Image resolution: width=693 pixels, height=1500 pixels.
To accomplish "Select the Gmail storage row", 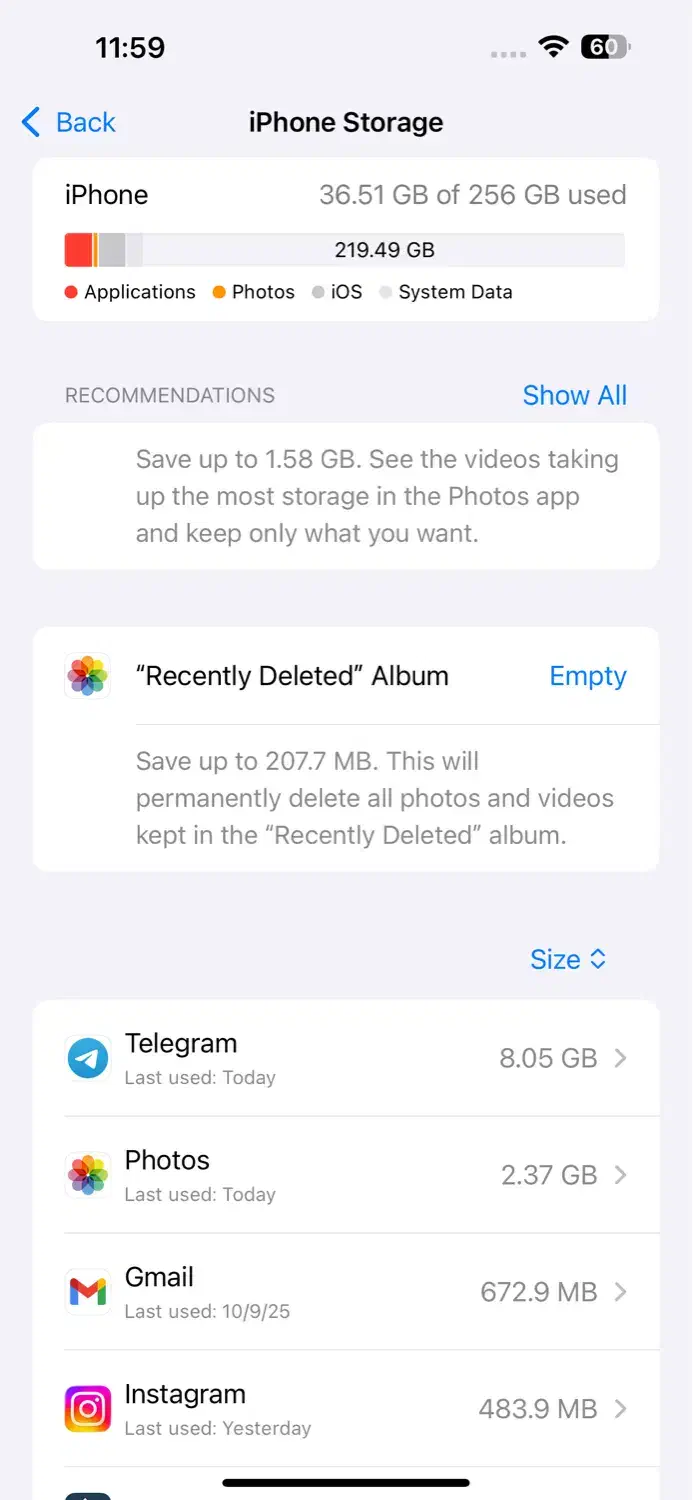I will (x=346, y=1292).
